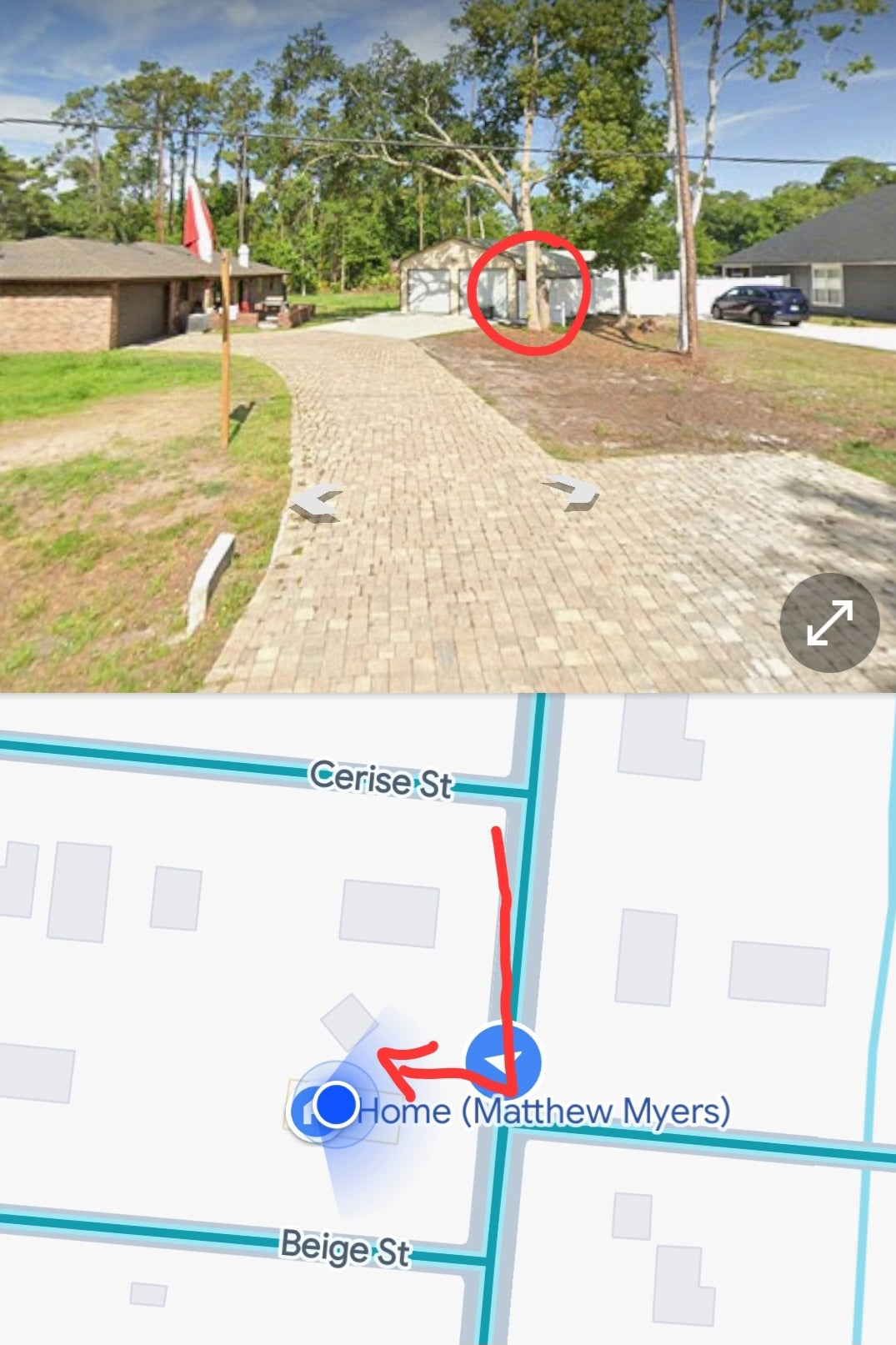Expand Street View to full screen
The image size is (896, 1345).
(x=829, y=623)
